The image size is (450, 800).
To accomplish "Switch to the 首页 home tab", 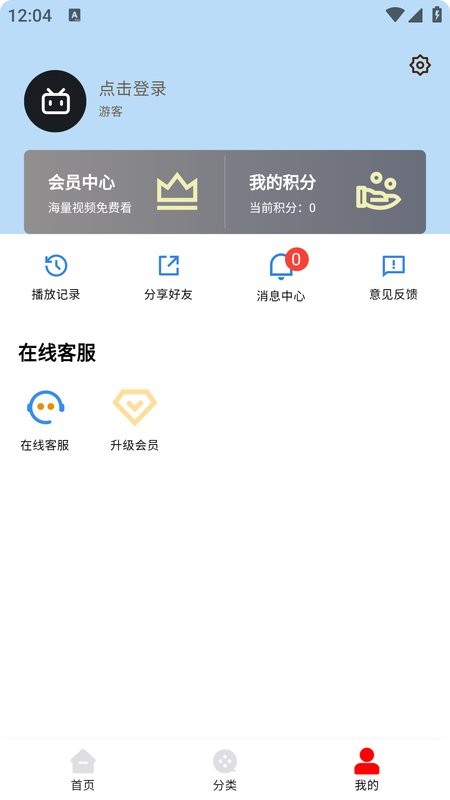I will [83, 769].
